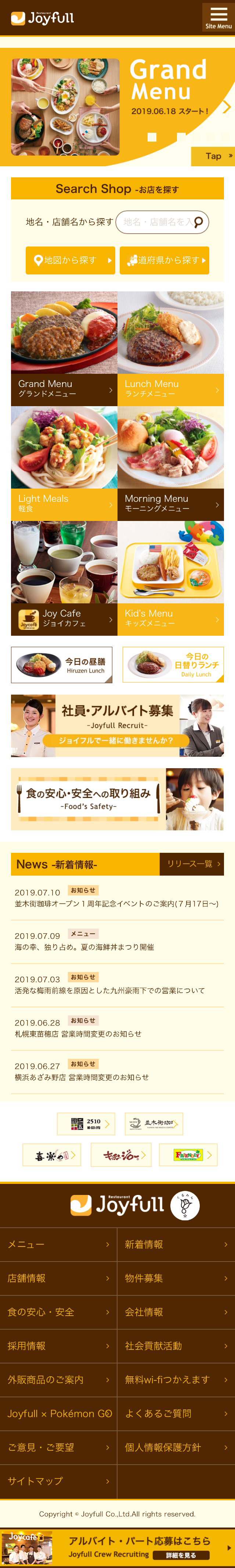View the release list (リリース一覧)
The height and width of the screenshot is (1568, 235).
[x=191, y=864]
